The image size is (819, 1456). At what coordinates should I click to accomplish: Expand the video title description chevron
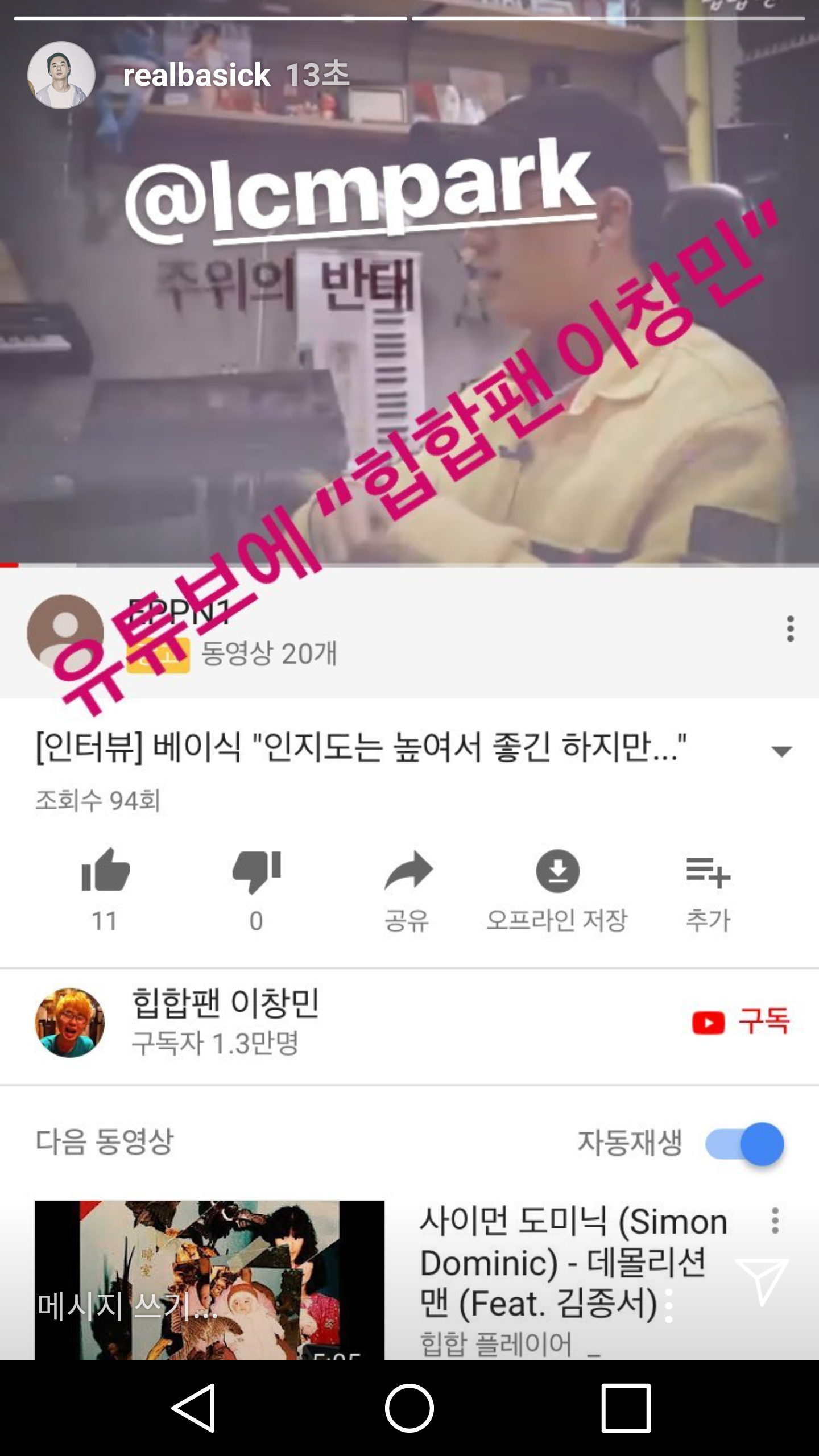tap(785, 751)
